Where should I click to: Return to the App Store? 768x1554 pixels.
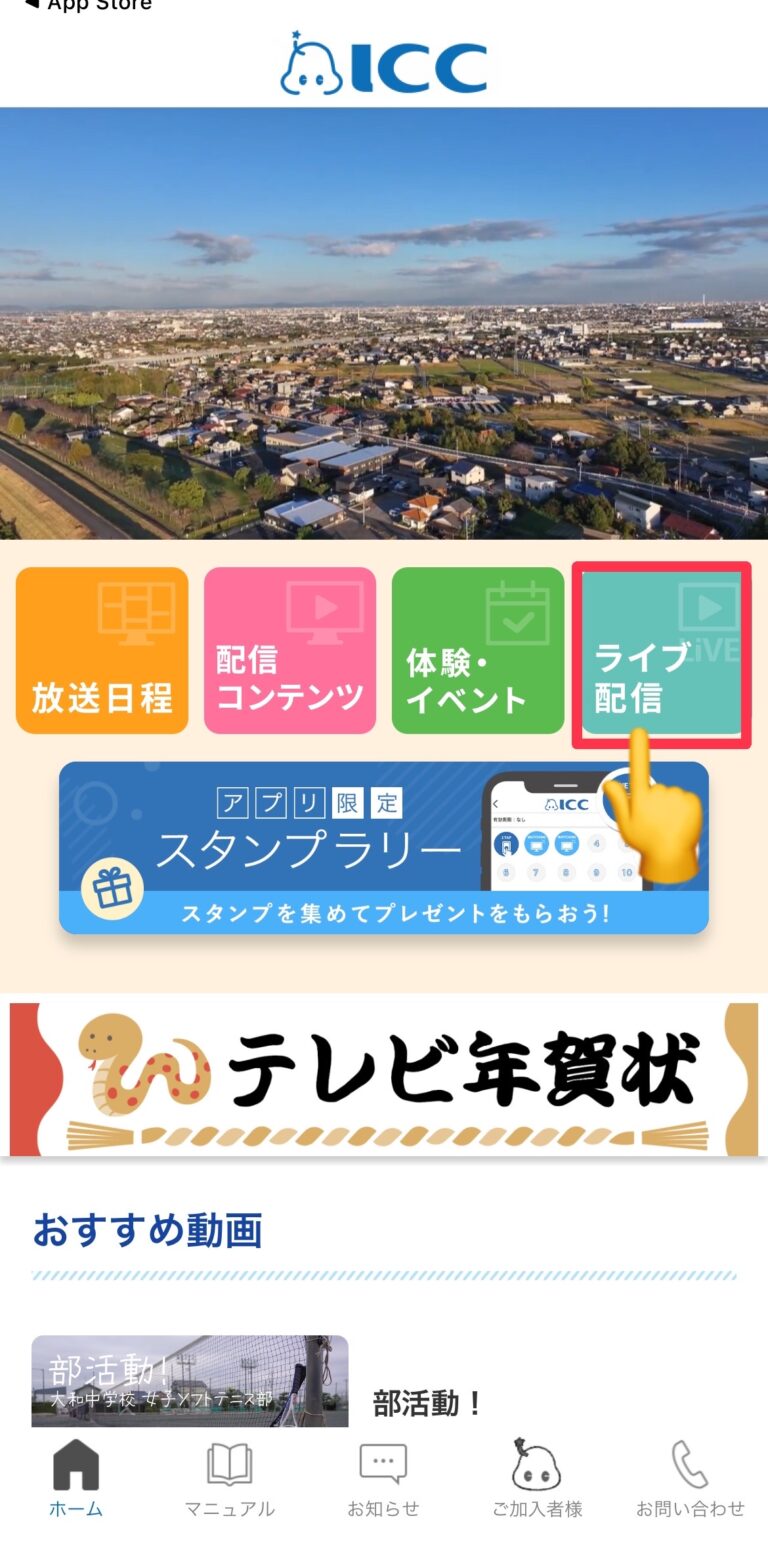[88, 6]
